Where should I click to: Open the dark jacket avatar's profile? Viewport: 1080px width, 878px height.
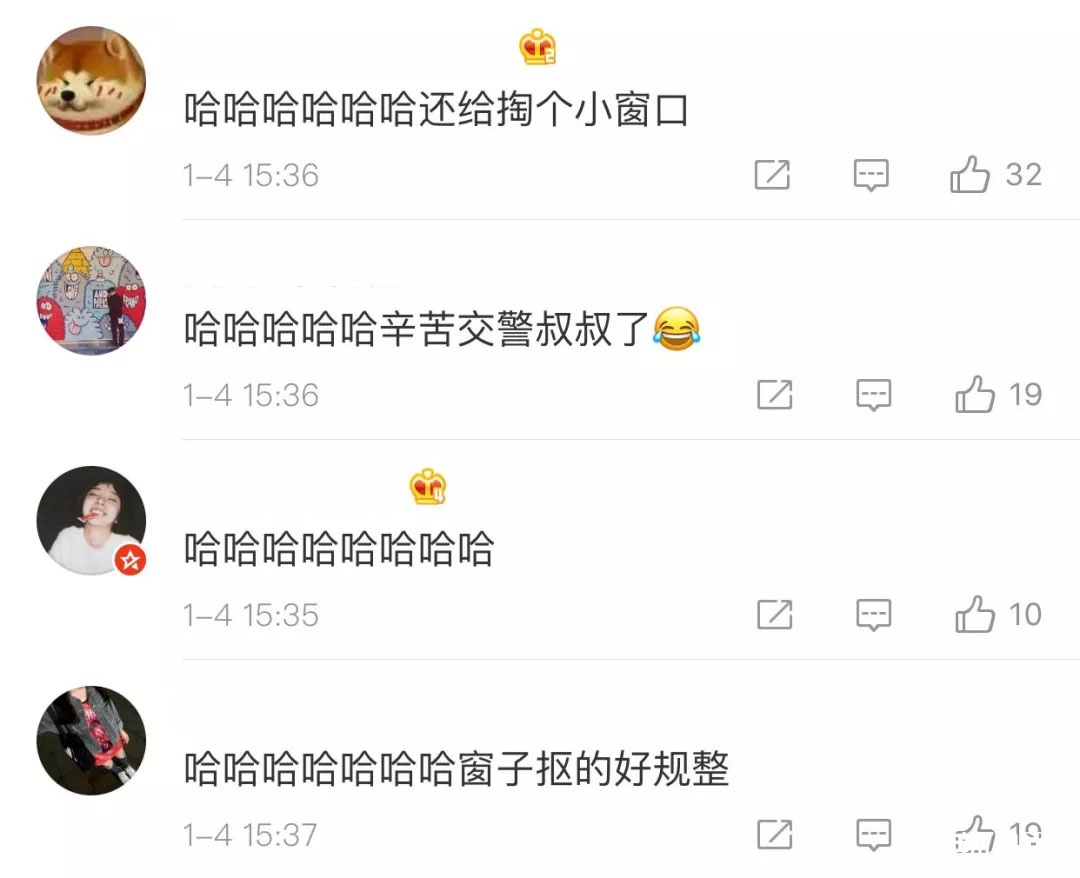click(91, 740)
